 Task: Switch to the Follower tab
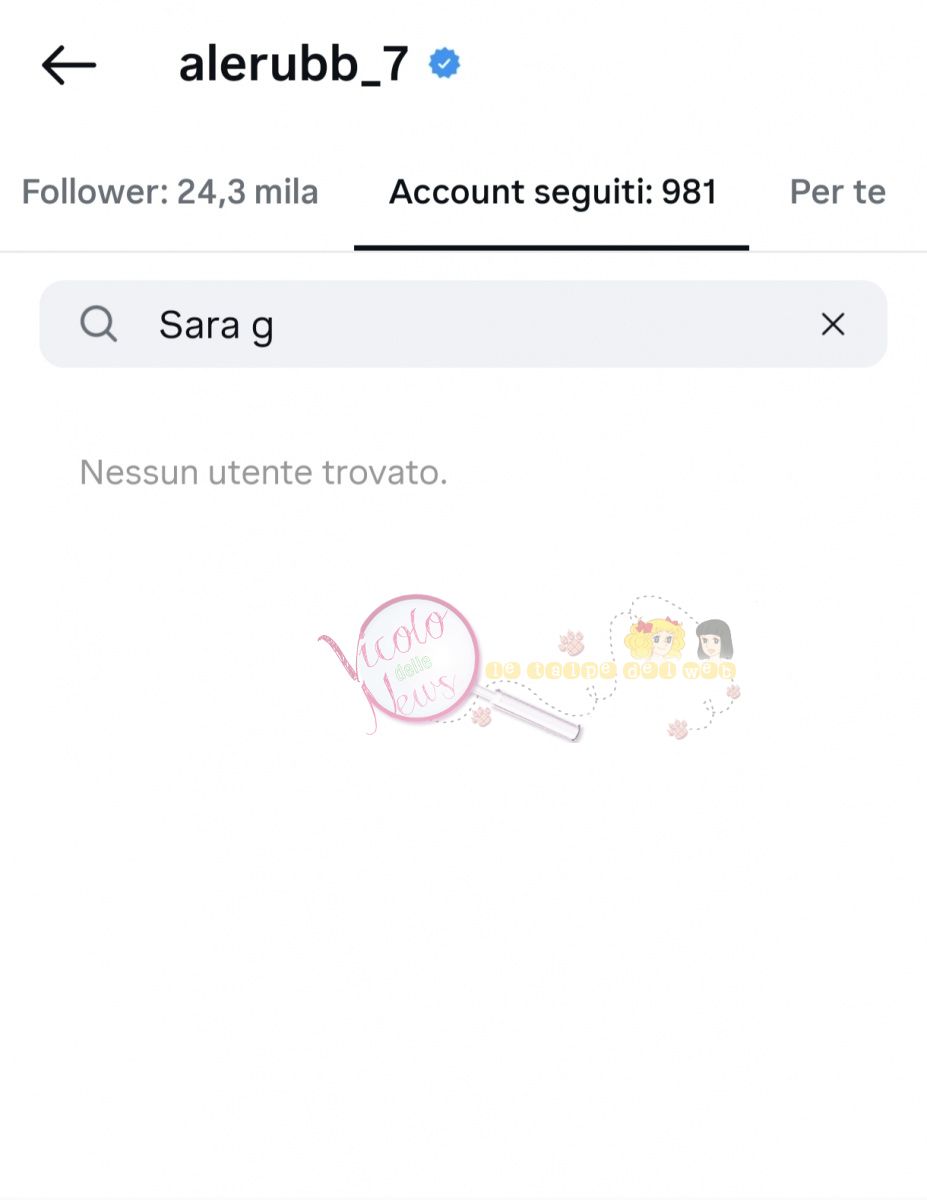point(170,192)
